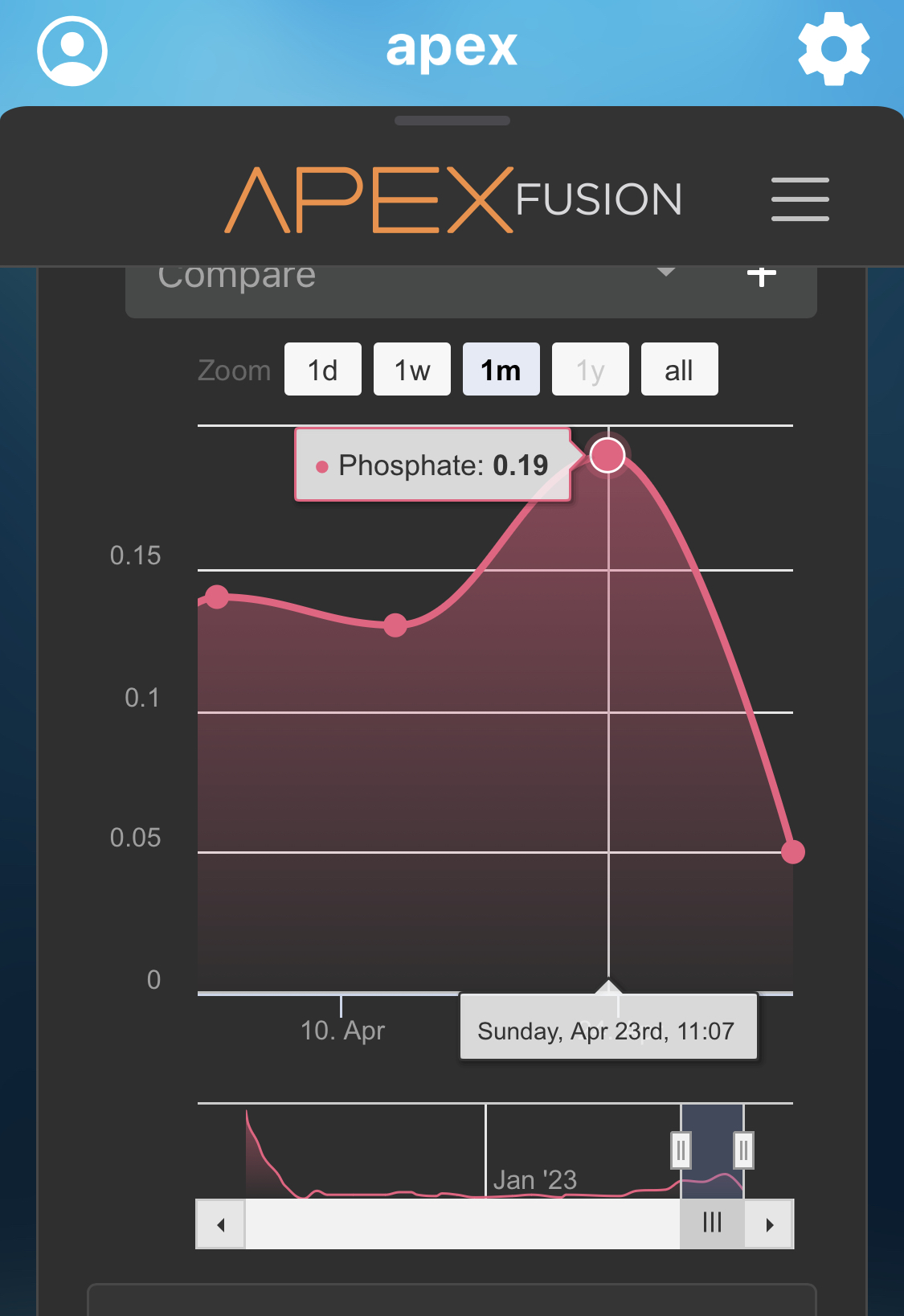904x1316 pixels.
Task: Open the Apex Fusion hamburger menu
Action: click(x=800, y=199)
